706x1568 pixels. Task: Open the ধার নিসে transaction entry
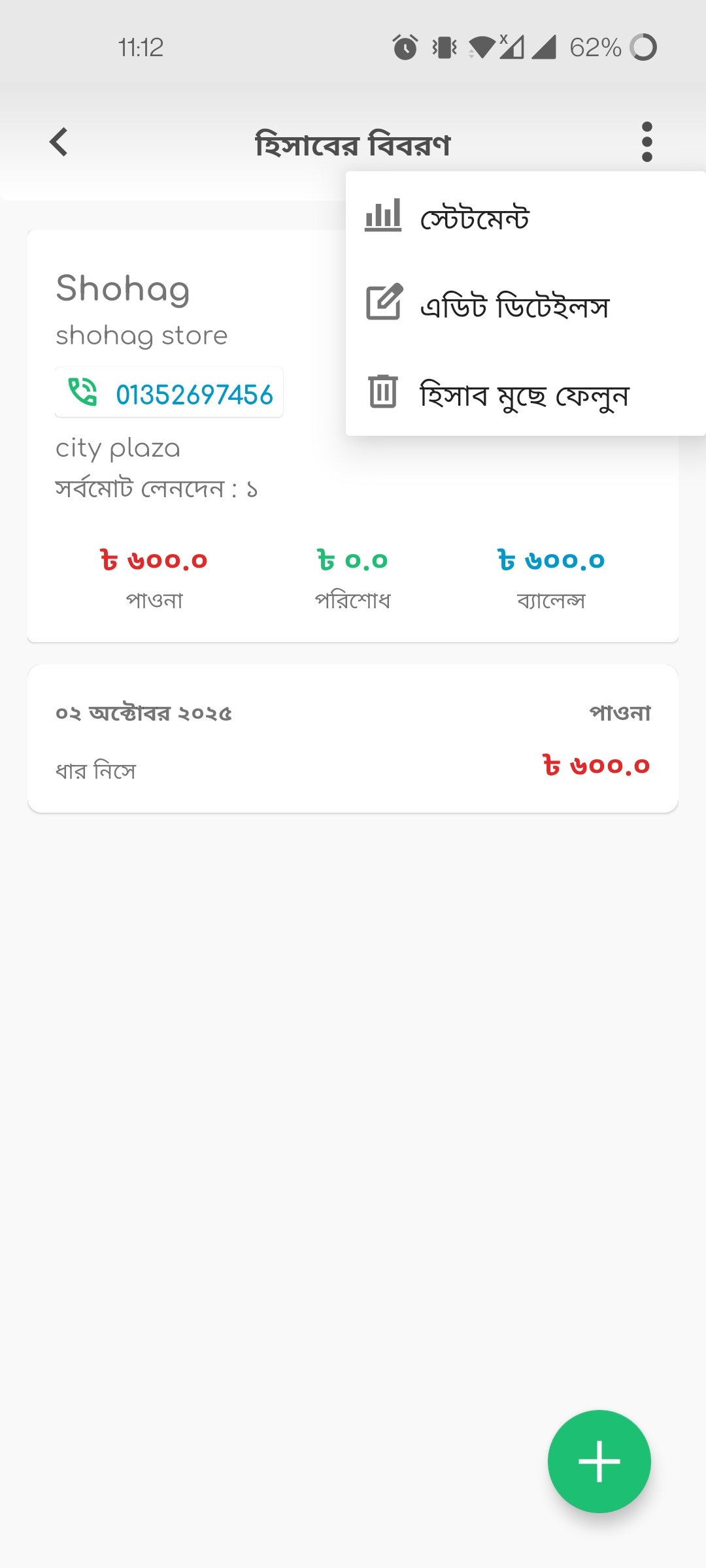(95, 770)
